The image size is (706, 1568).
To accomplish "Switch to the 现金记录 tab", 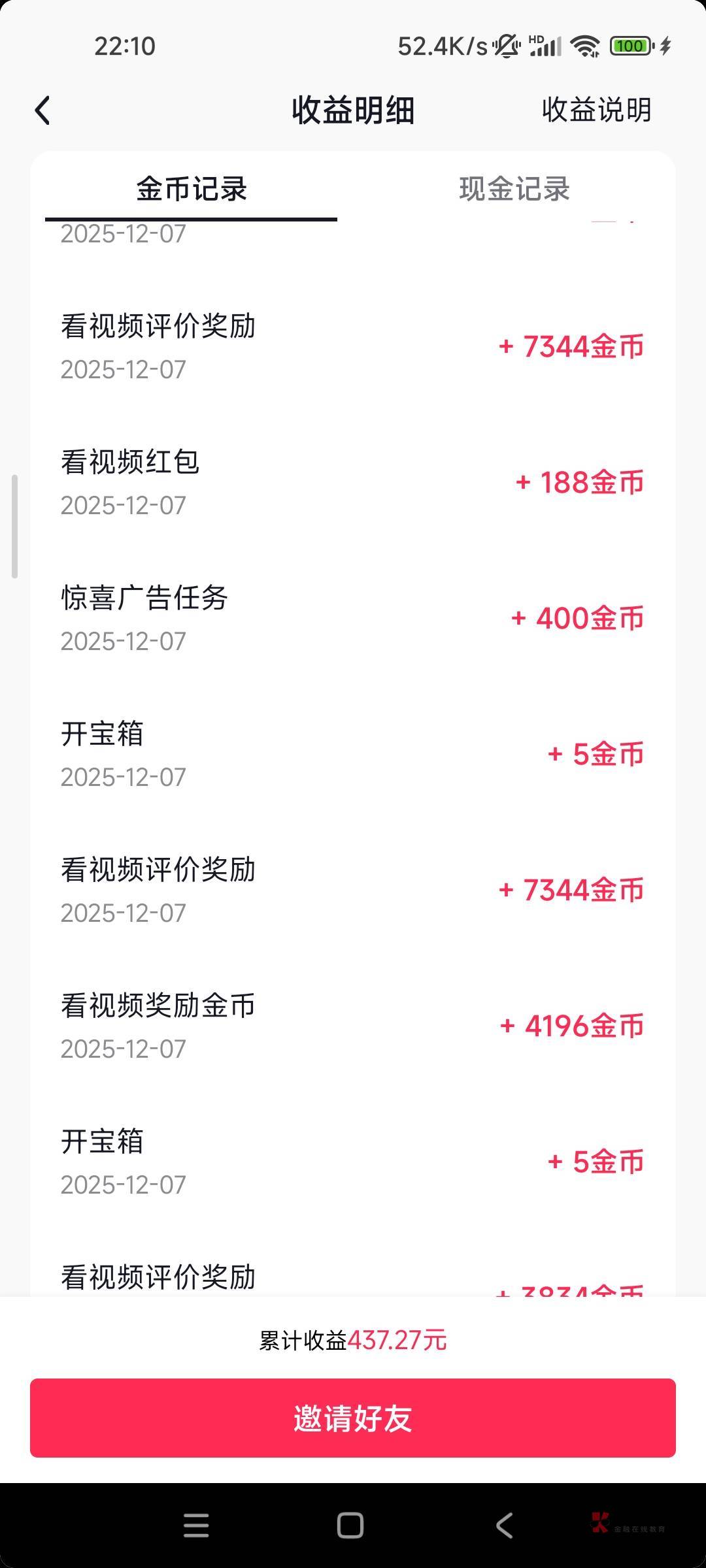I will point(514,189).
